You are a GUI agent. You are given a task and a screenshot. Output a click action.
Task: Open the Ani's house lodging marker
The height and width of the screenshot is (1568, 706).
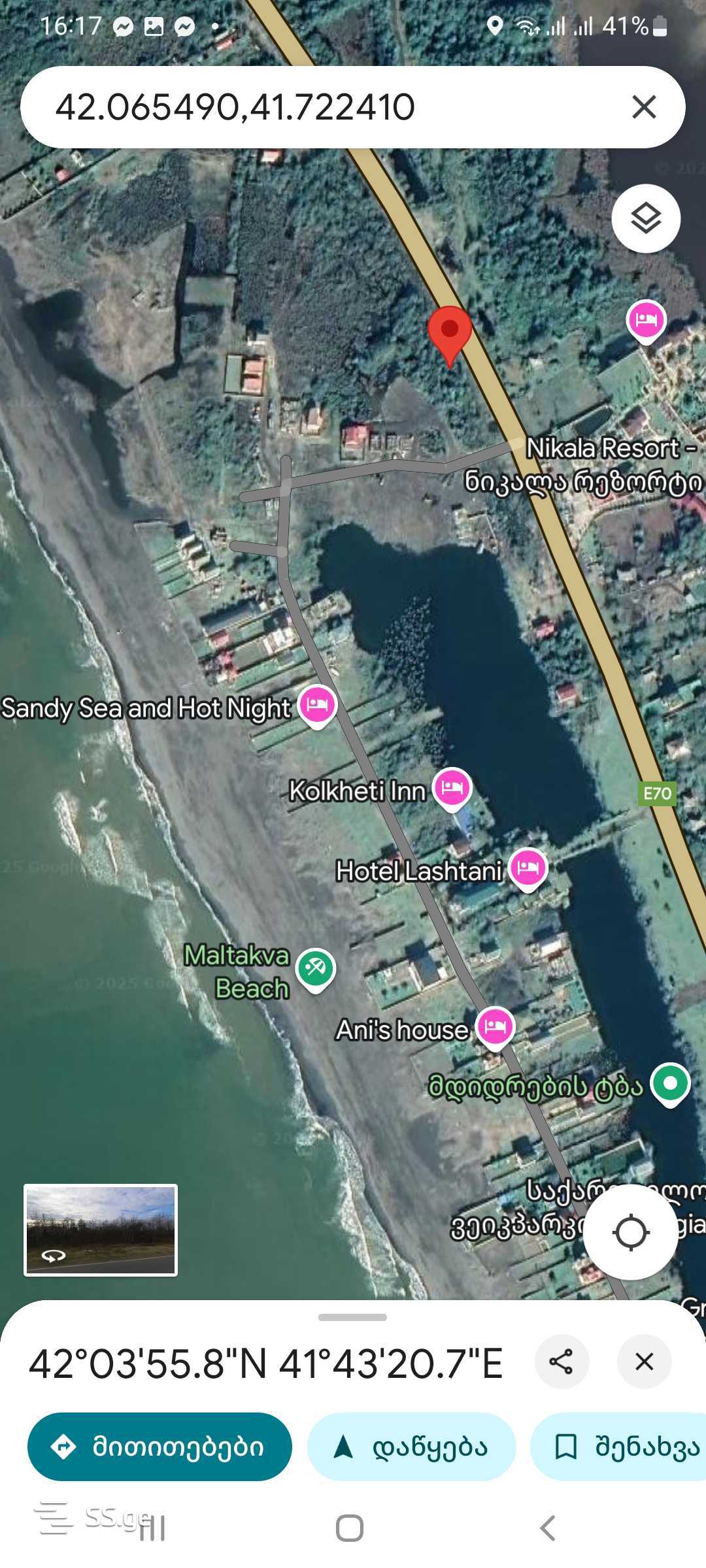[495, 1026]
